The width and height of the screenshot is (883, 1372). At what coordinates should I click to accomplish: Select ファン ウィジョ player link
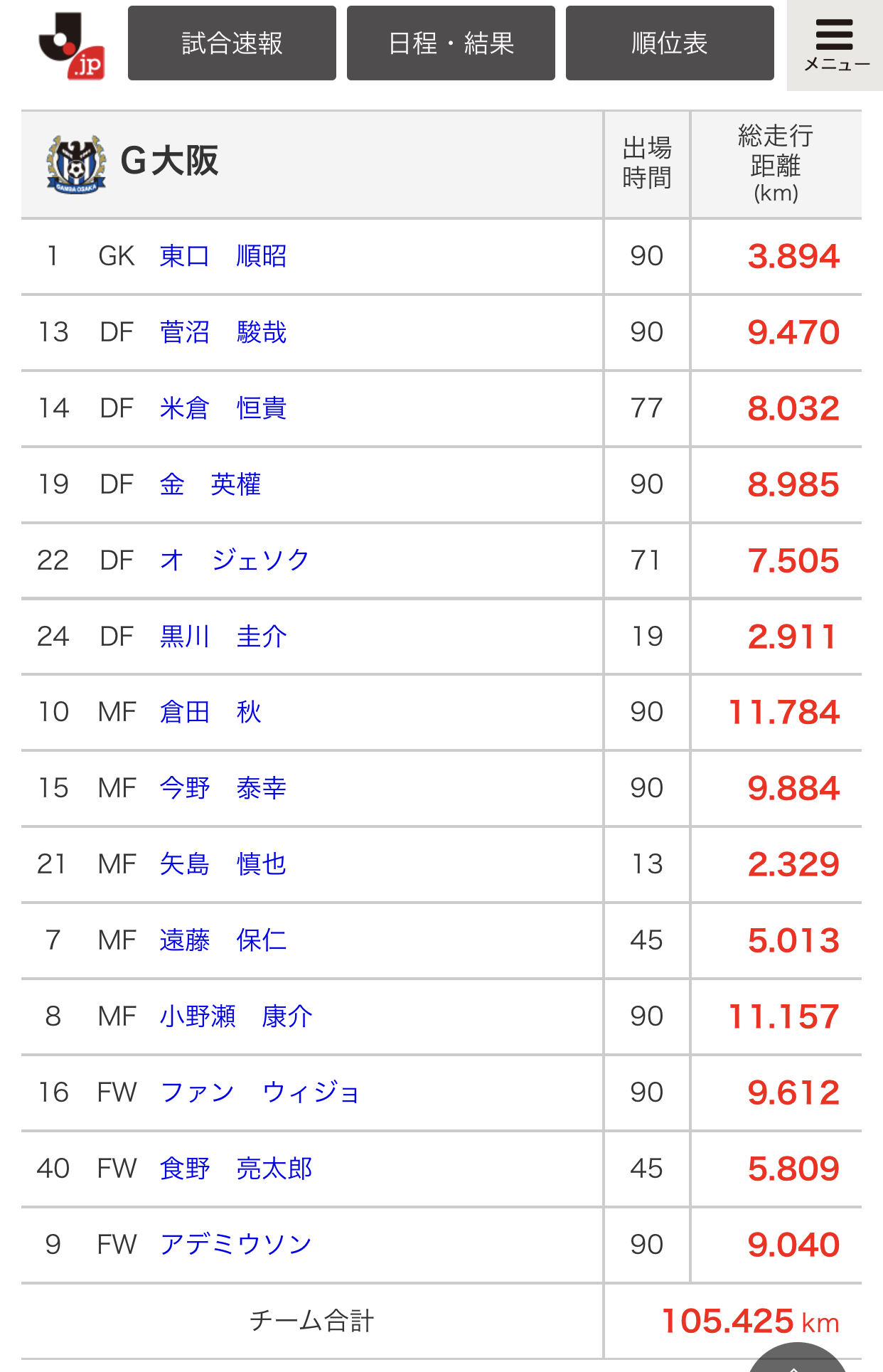(x=259, y=1092)
